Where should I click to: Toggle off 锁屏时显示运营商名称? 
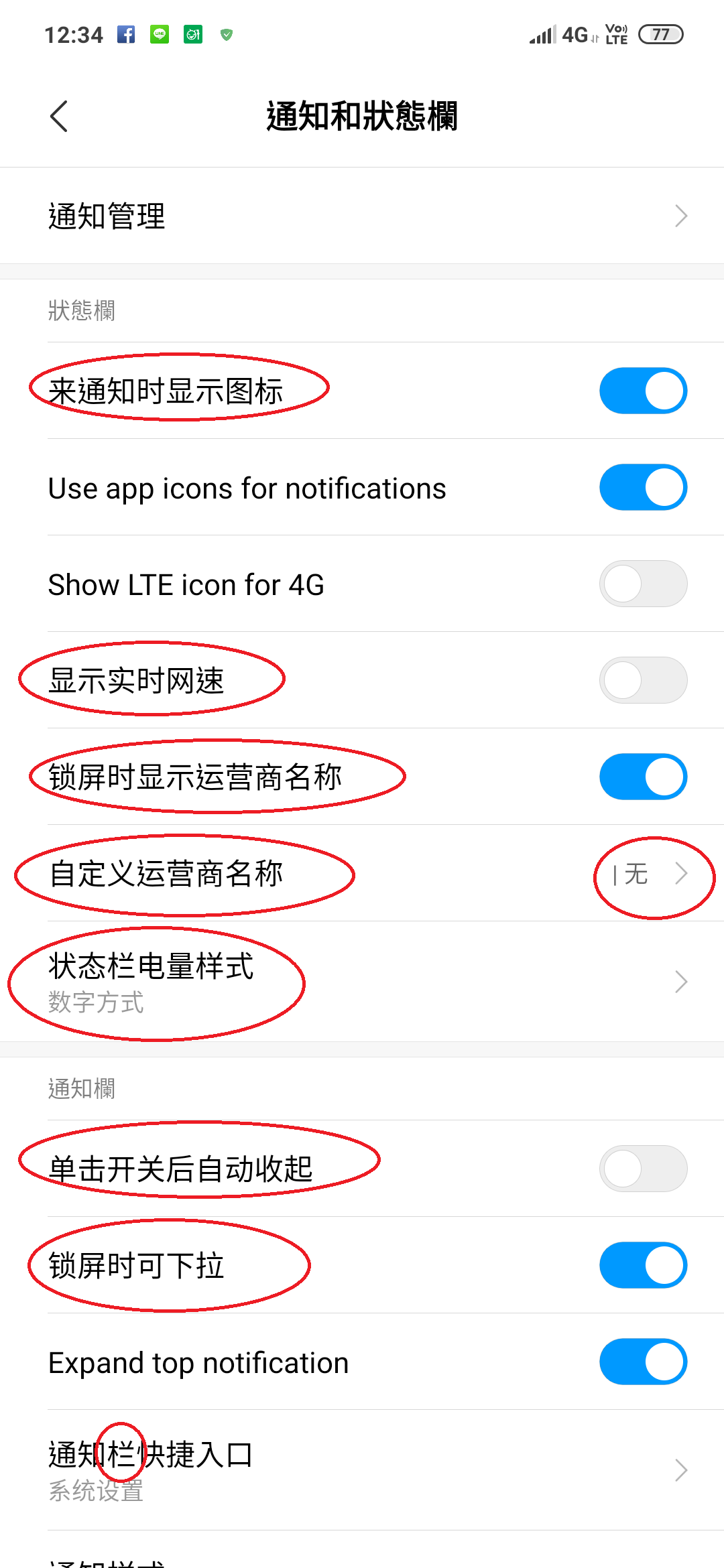coord(643,777)
